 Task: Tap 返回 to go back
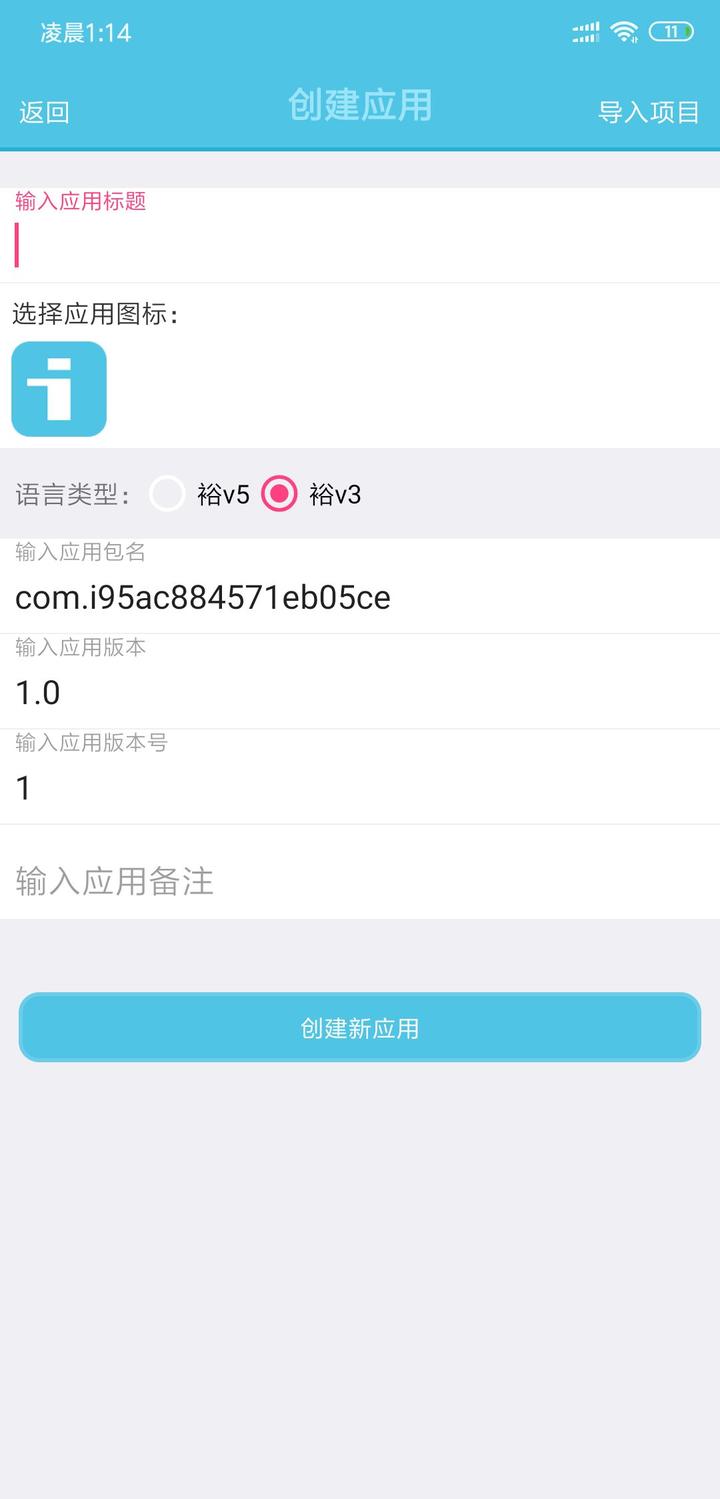(x=43, y=111)
